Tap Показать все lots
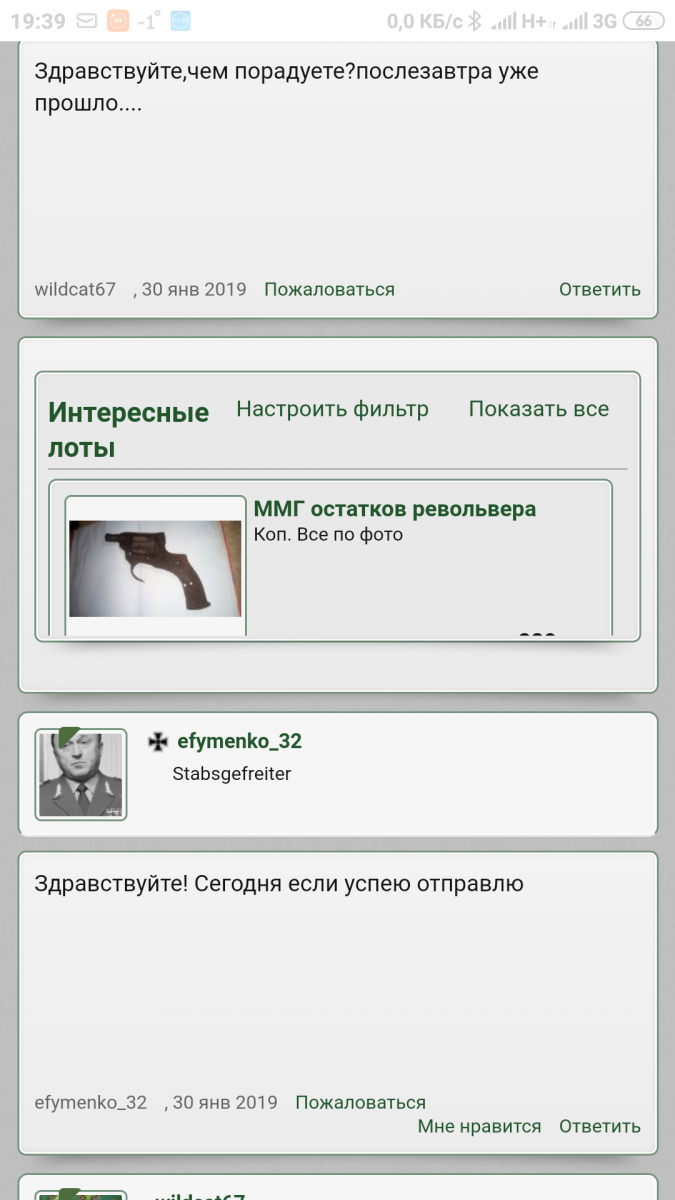This screenshot has height=1200, width=675. coord(538,409)
